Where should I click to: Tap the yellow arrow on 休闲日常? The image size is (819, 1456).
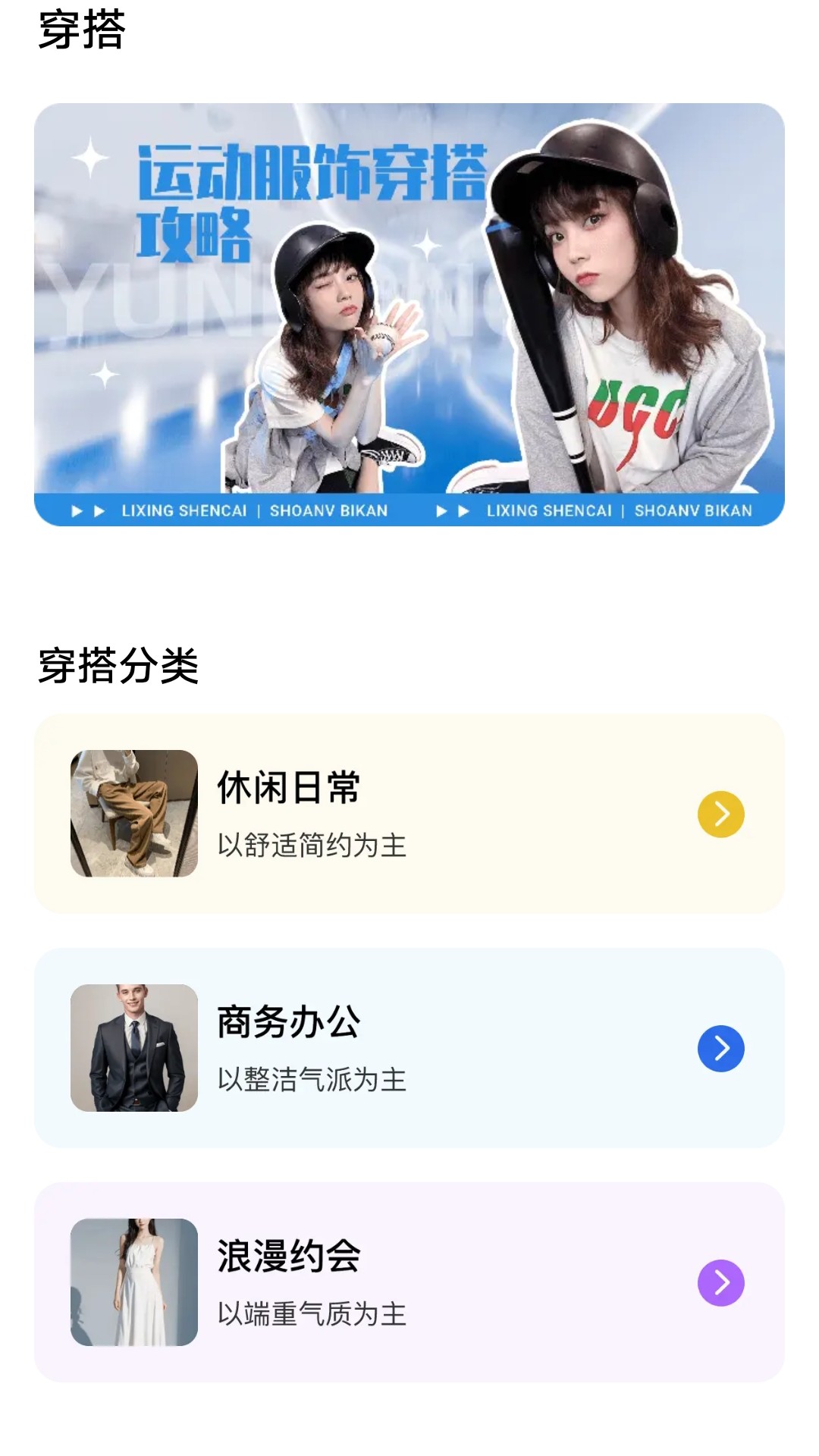720,814
